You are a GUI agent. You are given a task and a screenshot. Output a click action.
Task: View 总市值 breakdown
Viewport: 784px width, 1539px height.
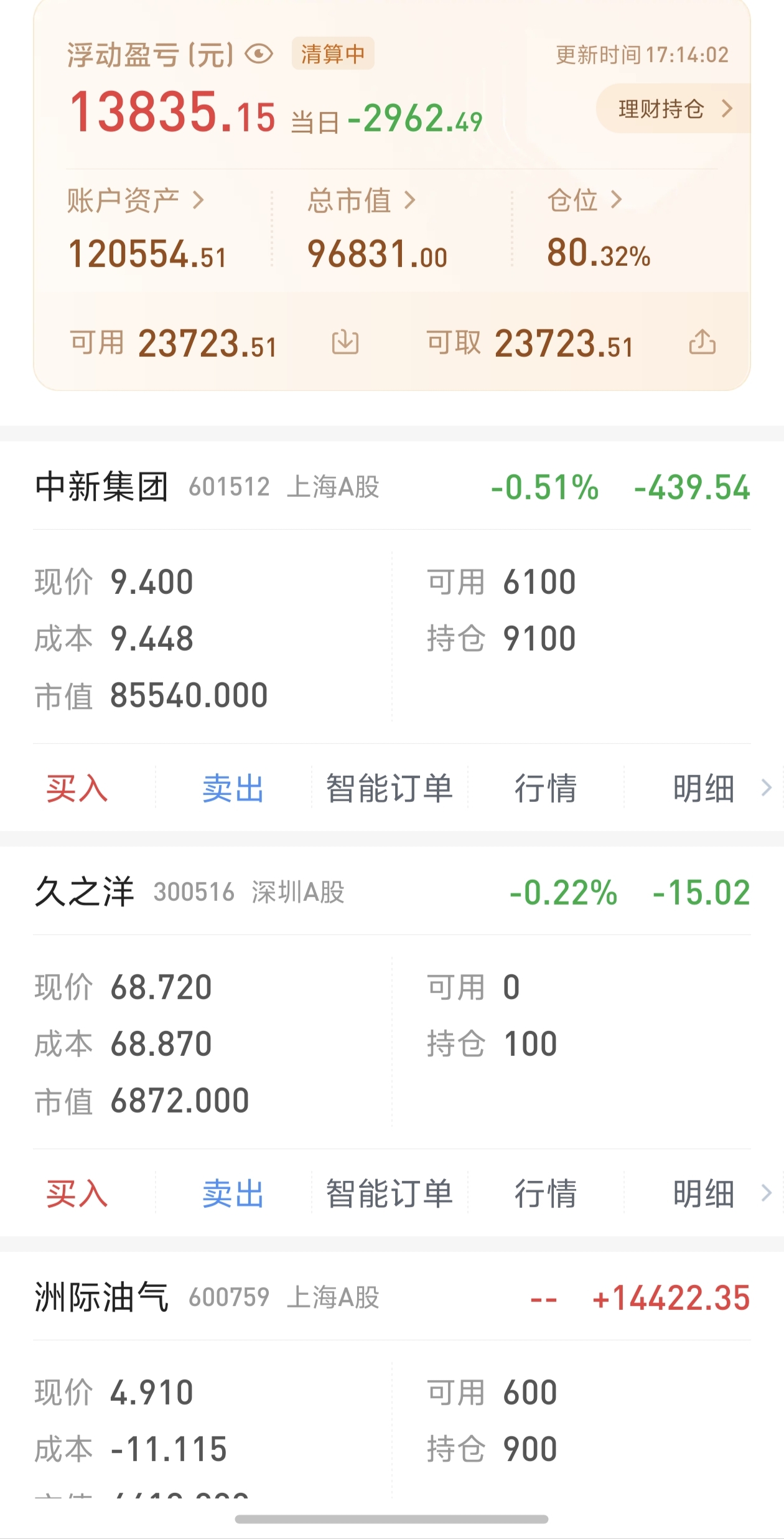(x=361, y=200)
